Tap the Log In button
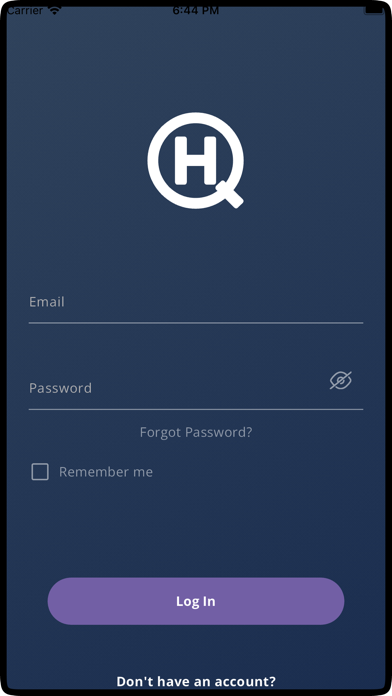 196,601
